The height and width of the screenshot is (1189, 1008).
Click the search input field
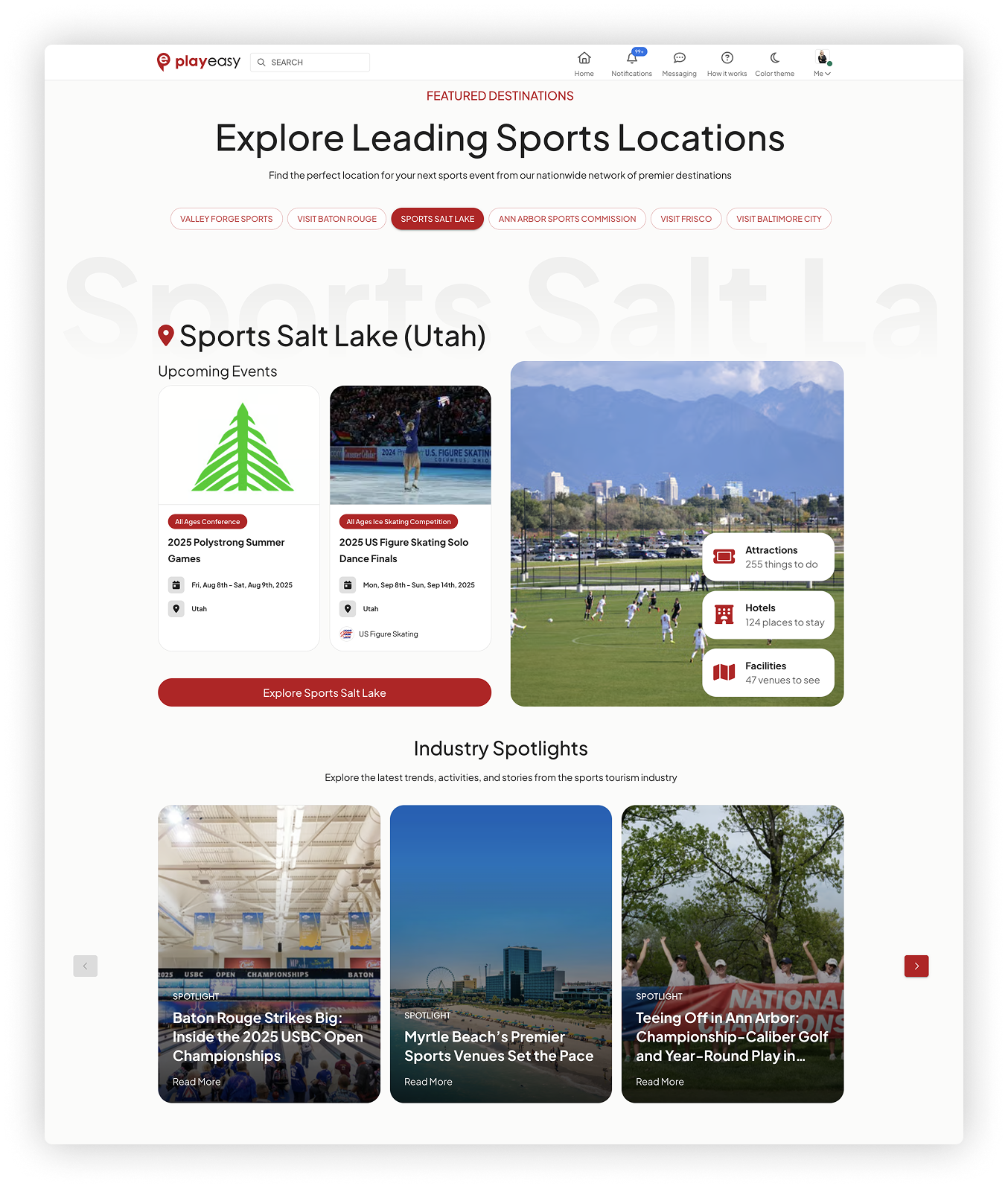click(310, 62)
